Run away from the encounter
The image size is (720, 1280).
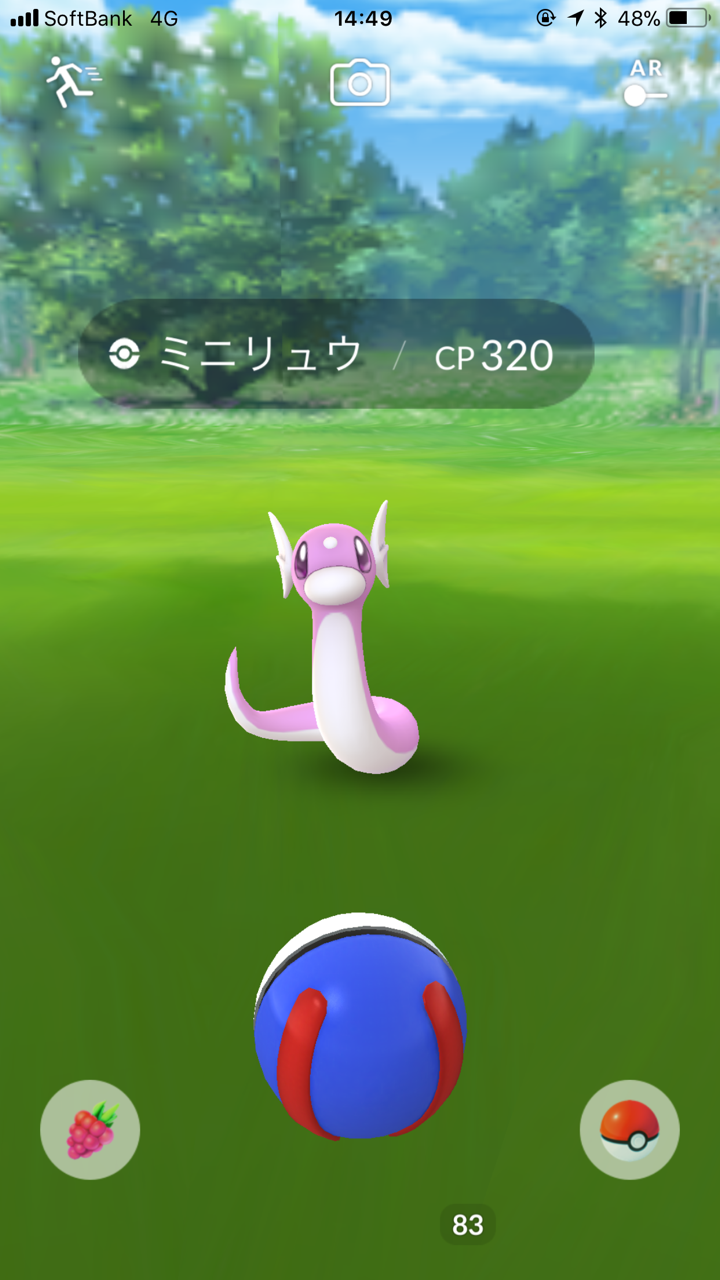(x=72, y=82)
